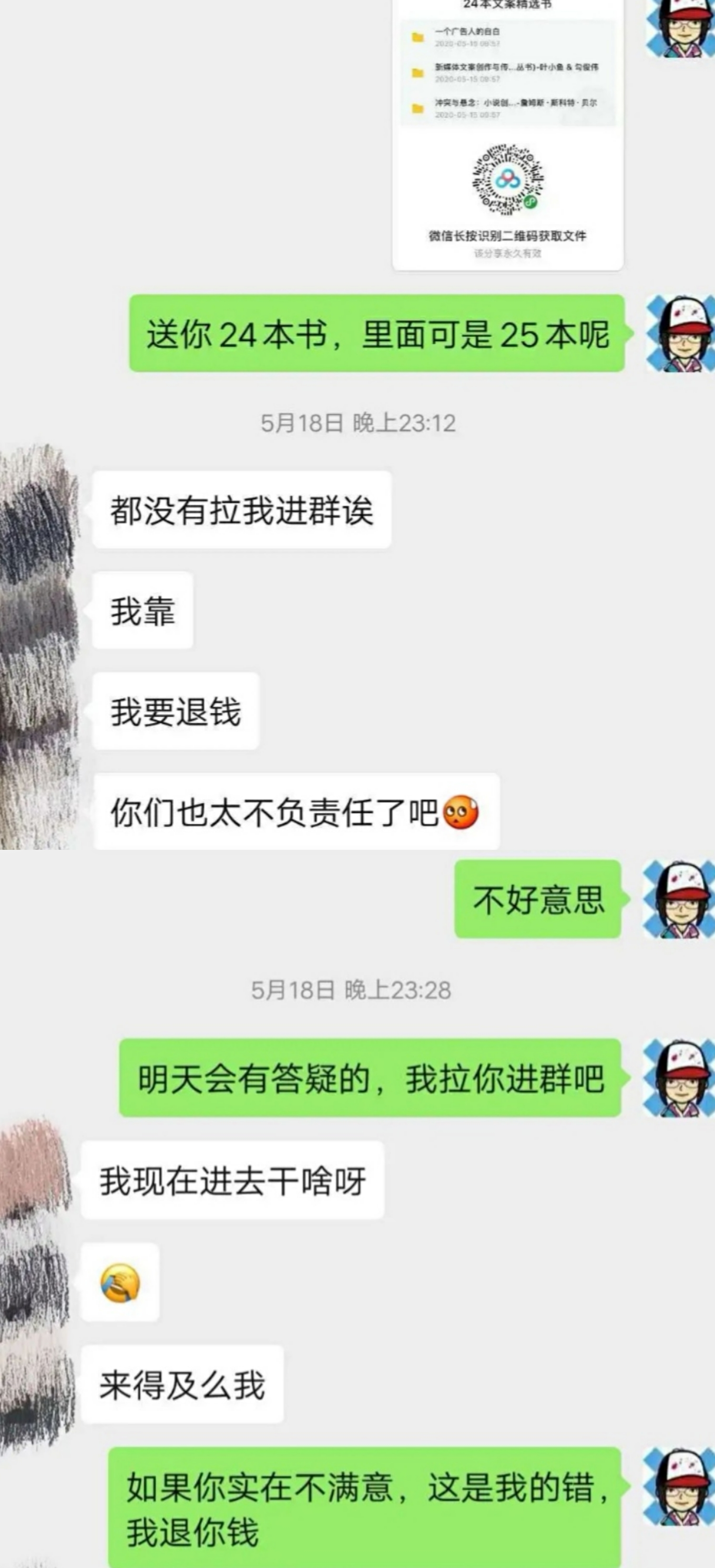Image resolution: width=715 pixels, height=1568 pixels.
Task: Tap the avatar beside 明天会有答疑的 message
Action: coord(678,1077)
